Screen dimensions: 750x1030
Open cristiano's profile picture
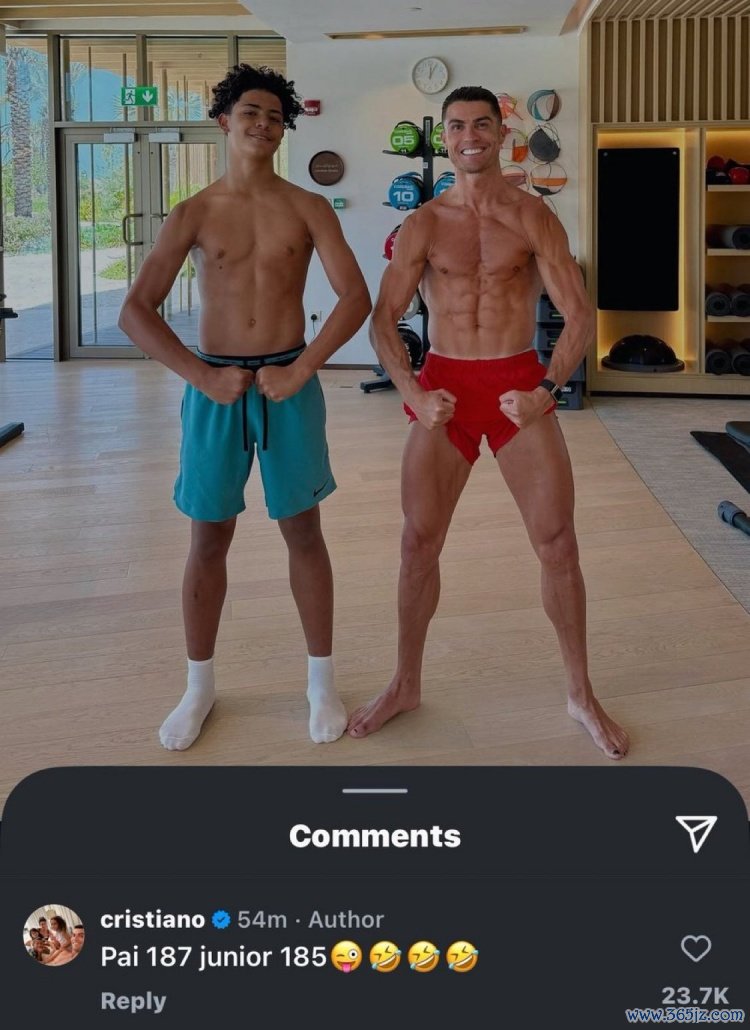[x=54, y=935]
